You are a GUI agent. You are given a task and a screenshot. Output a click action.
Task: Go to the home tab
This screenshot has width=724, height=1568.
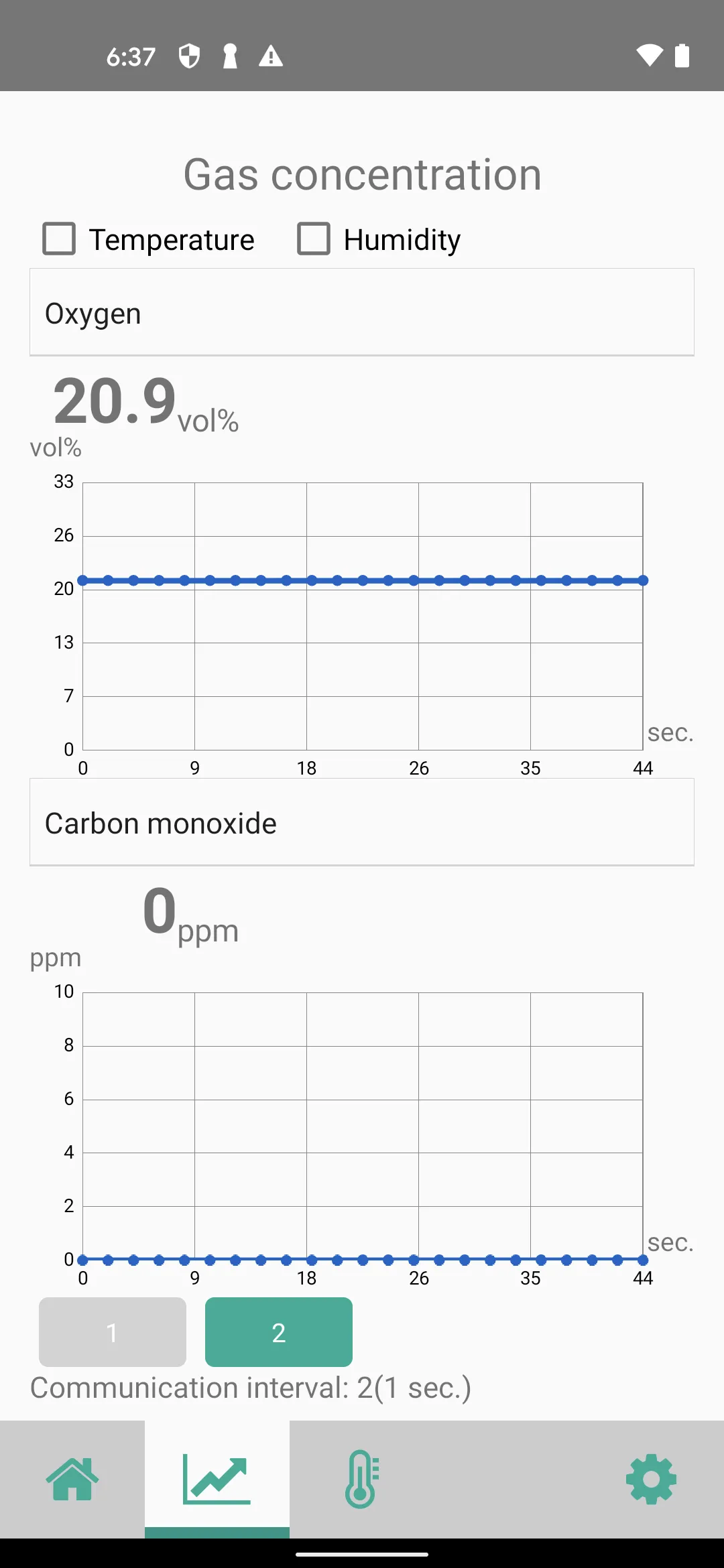(x=72, y=1480)
